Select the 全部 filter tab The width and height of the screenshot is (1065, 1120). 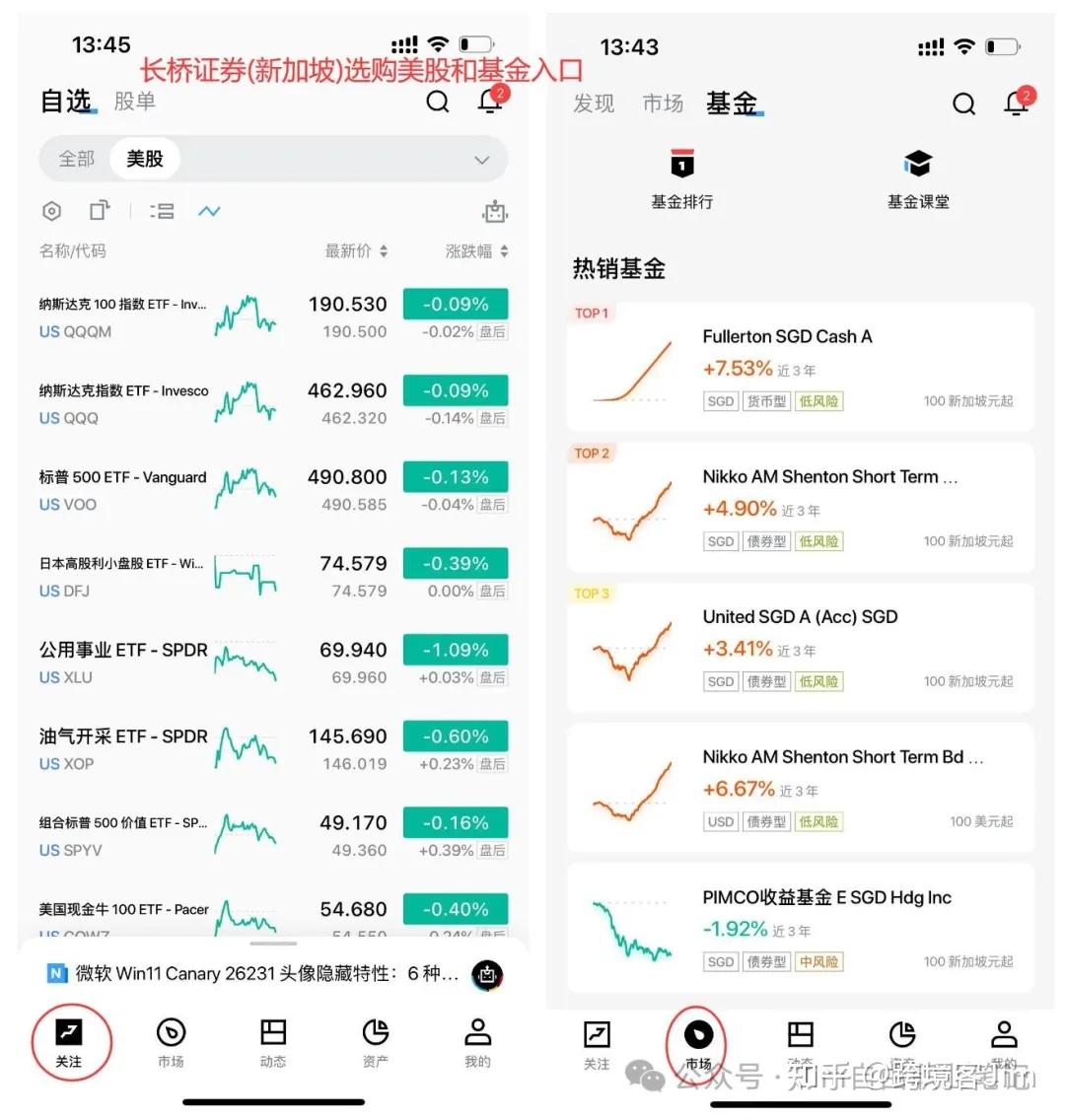point(76,158)
